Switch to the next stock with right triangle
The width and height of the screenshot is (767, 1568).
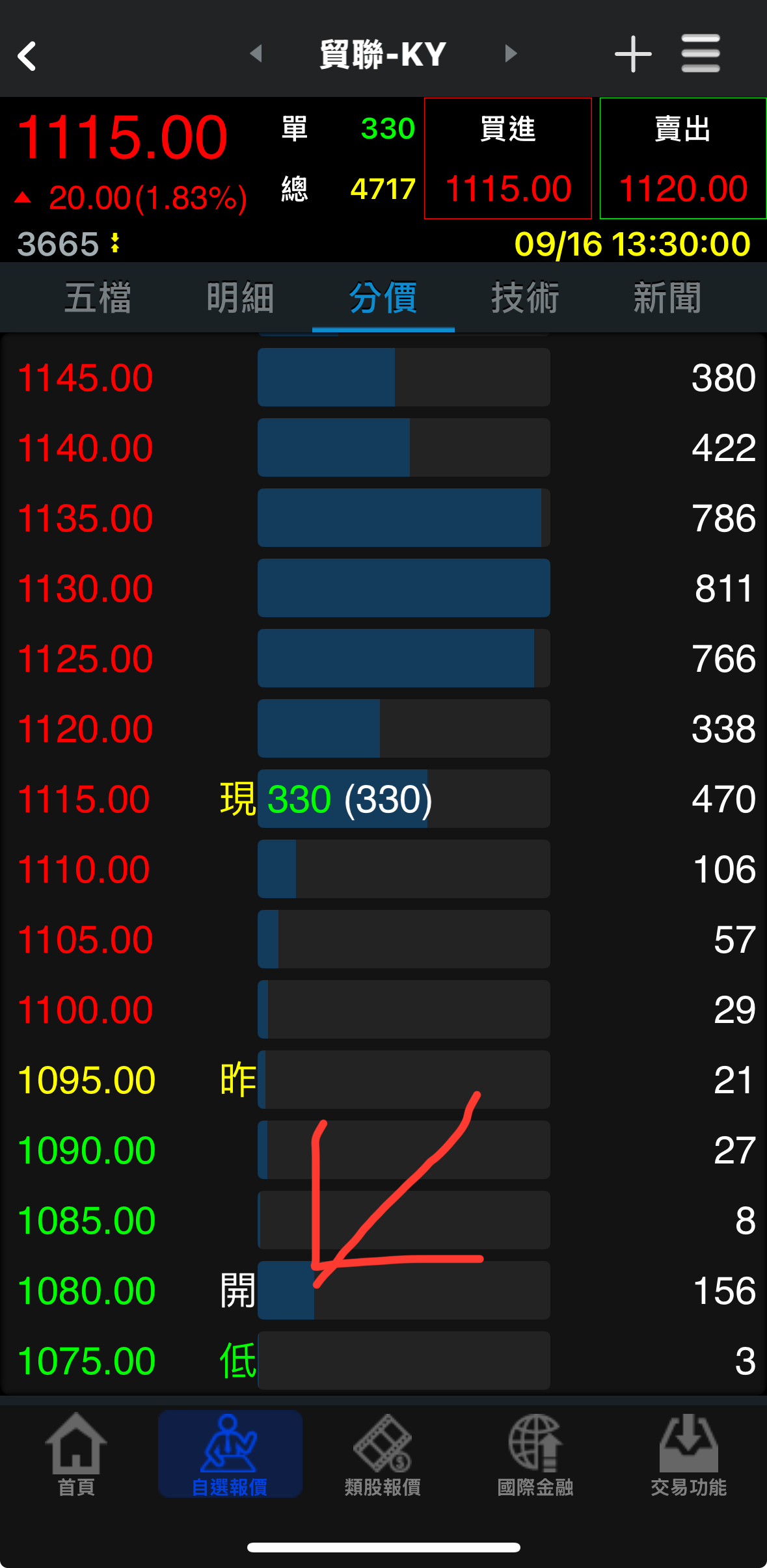coord(511,53)
